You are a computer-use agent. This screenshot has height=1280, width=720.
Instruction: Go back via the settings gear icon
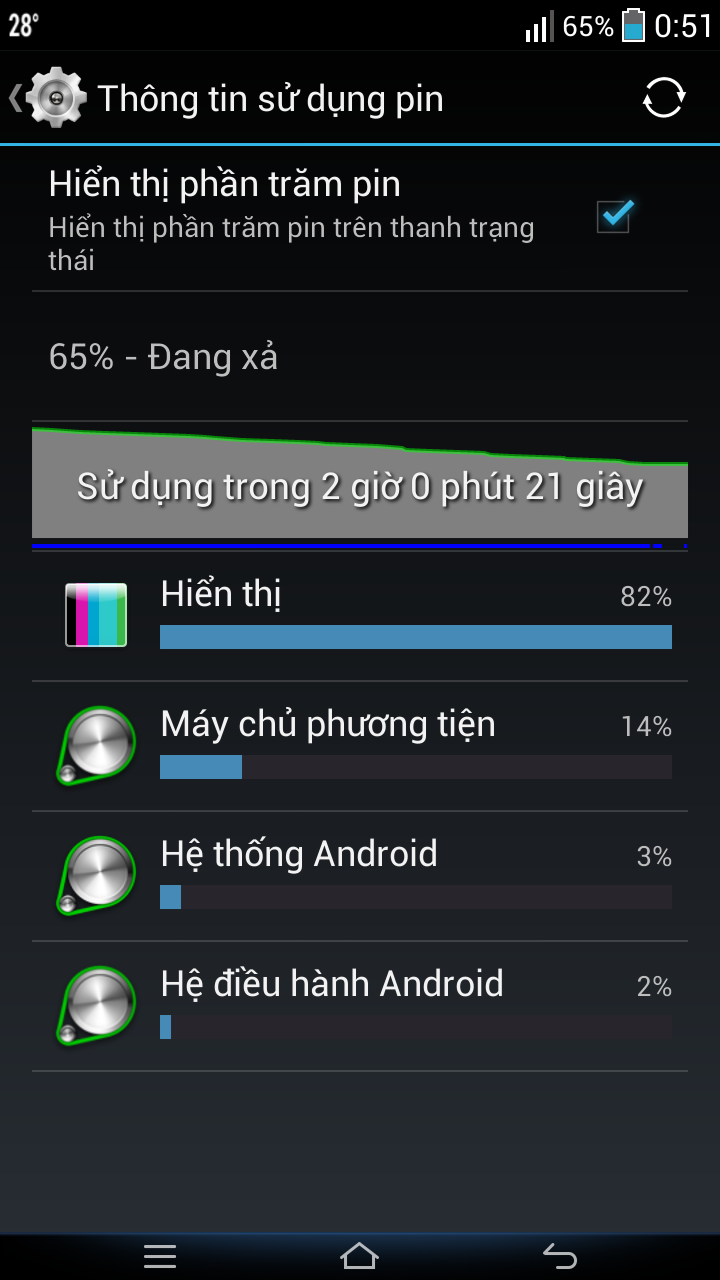[x=55, y=98]
